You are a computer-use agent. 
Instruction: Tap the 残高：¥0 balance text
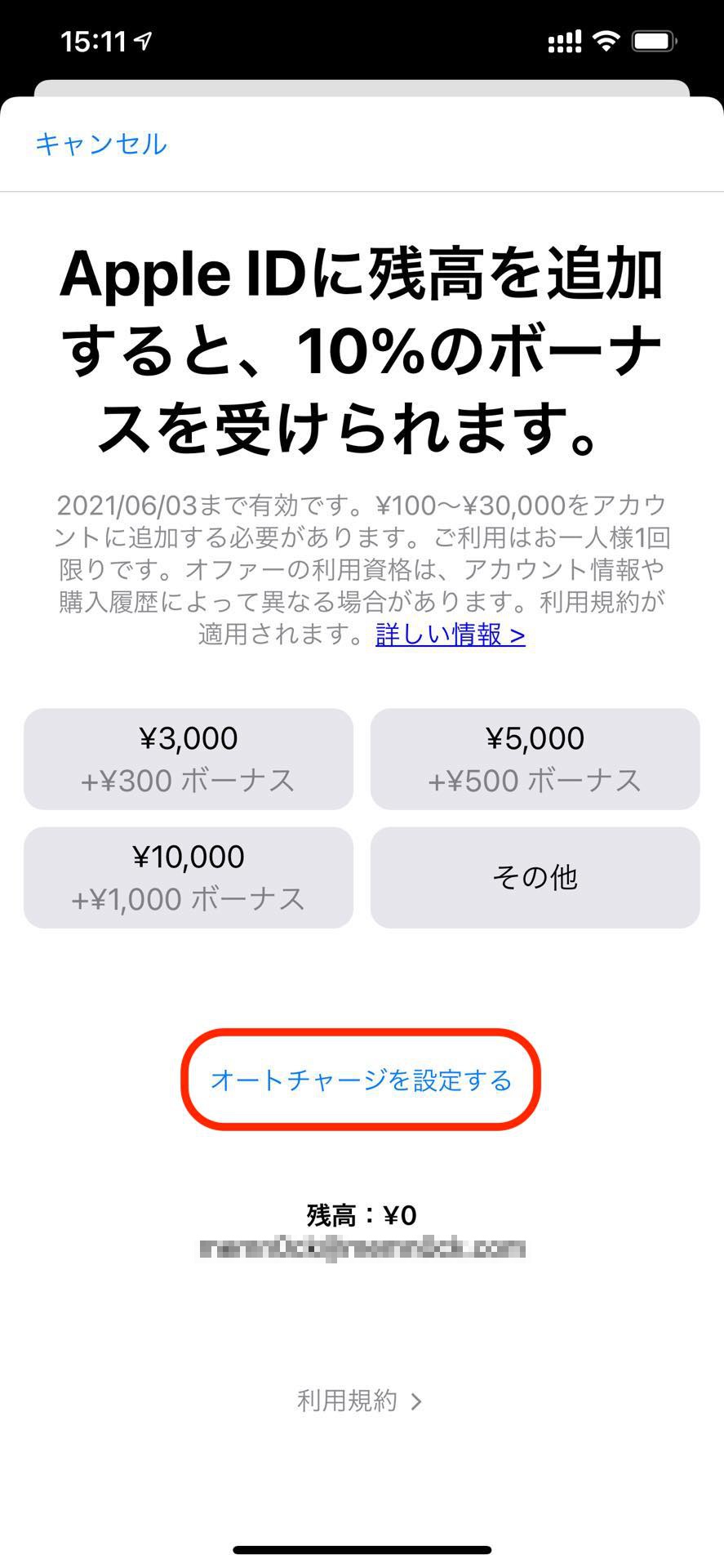click(x=362, y=1214)
